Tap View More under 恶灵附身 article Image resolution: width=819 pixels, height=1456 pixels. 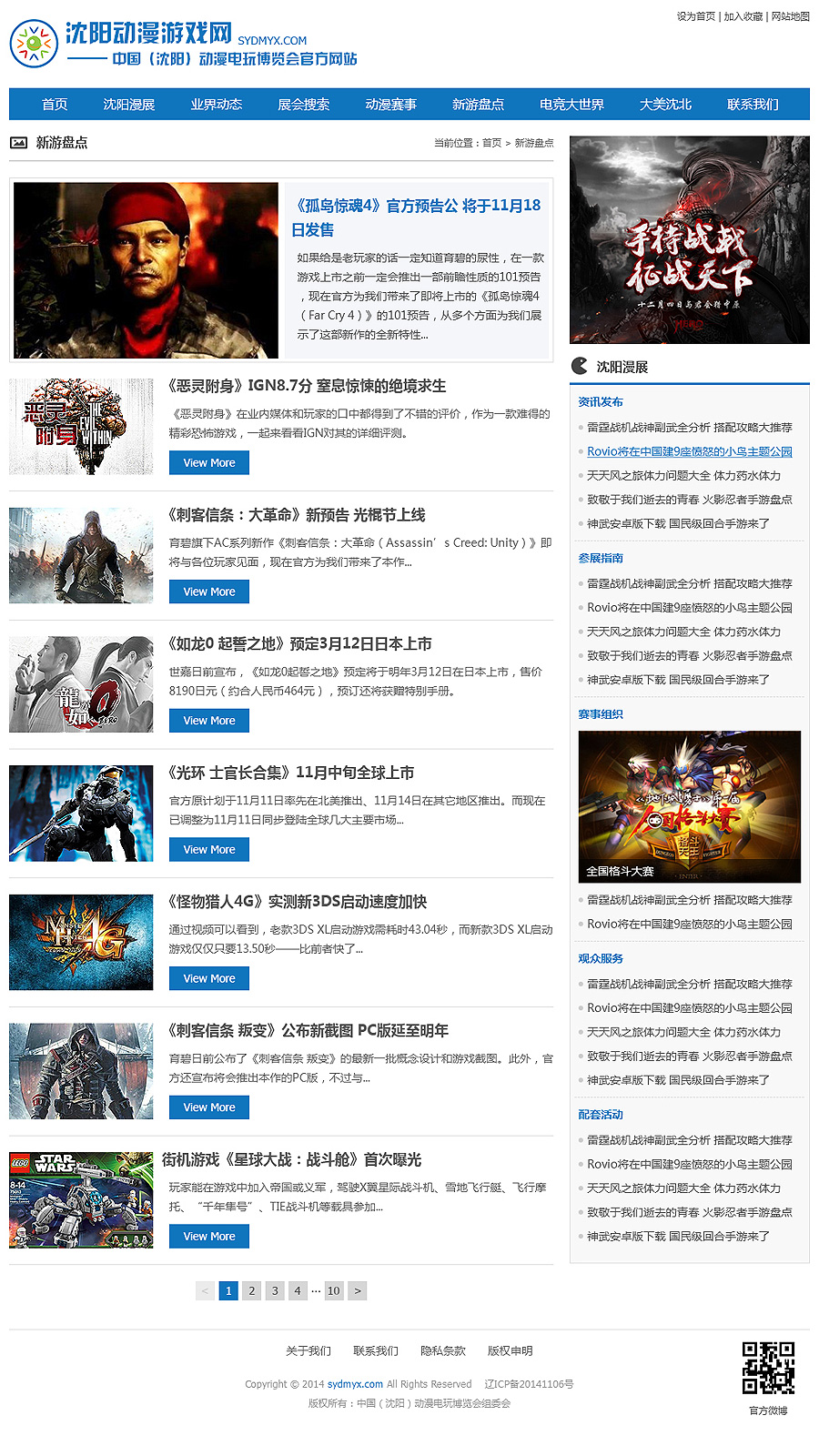(209, 462)
